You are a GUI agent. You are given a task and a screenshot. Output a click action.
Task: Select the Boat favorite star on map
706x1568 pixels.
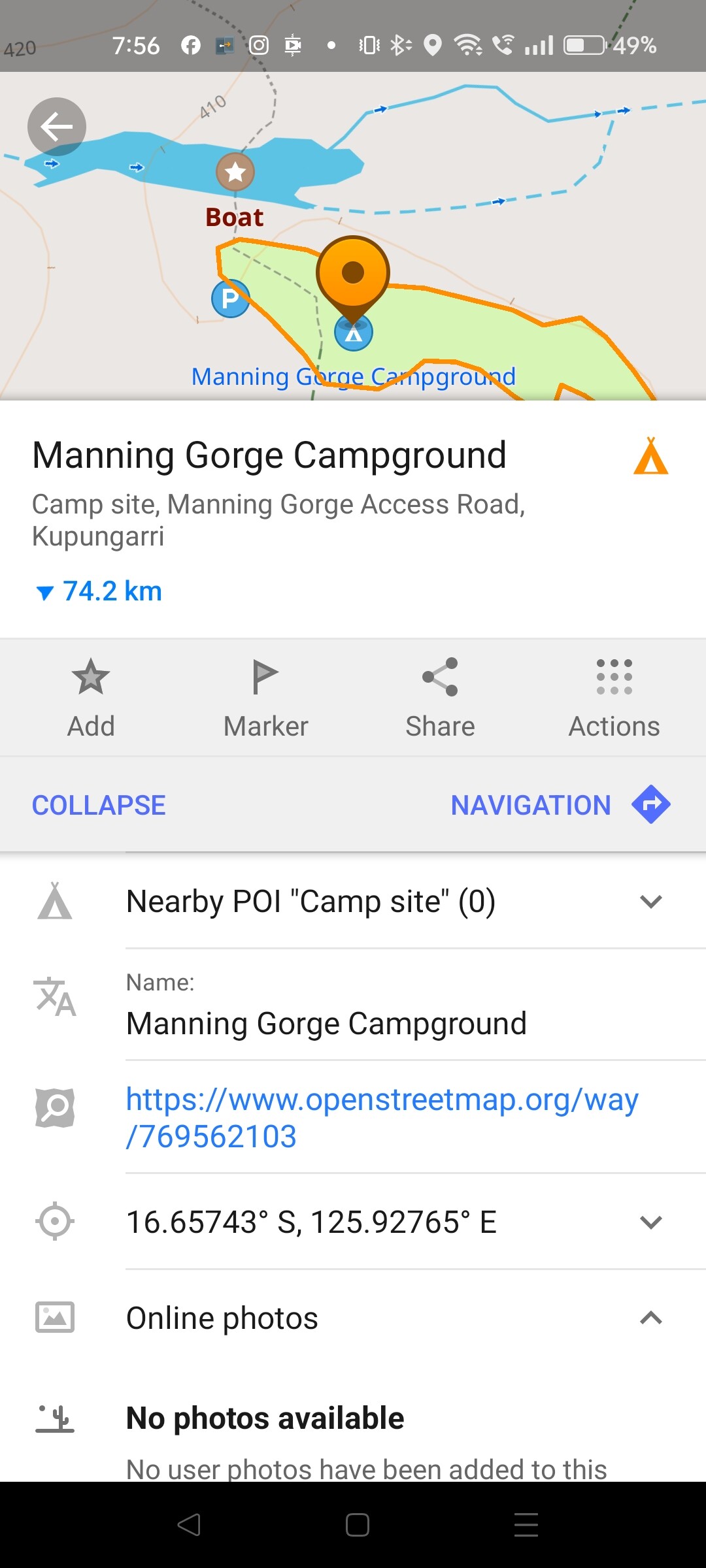(235, 172)
